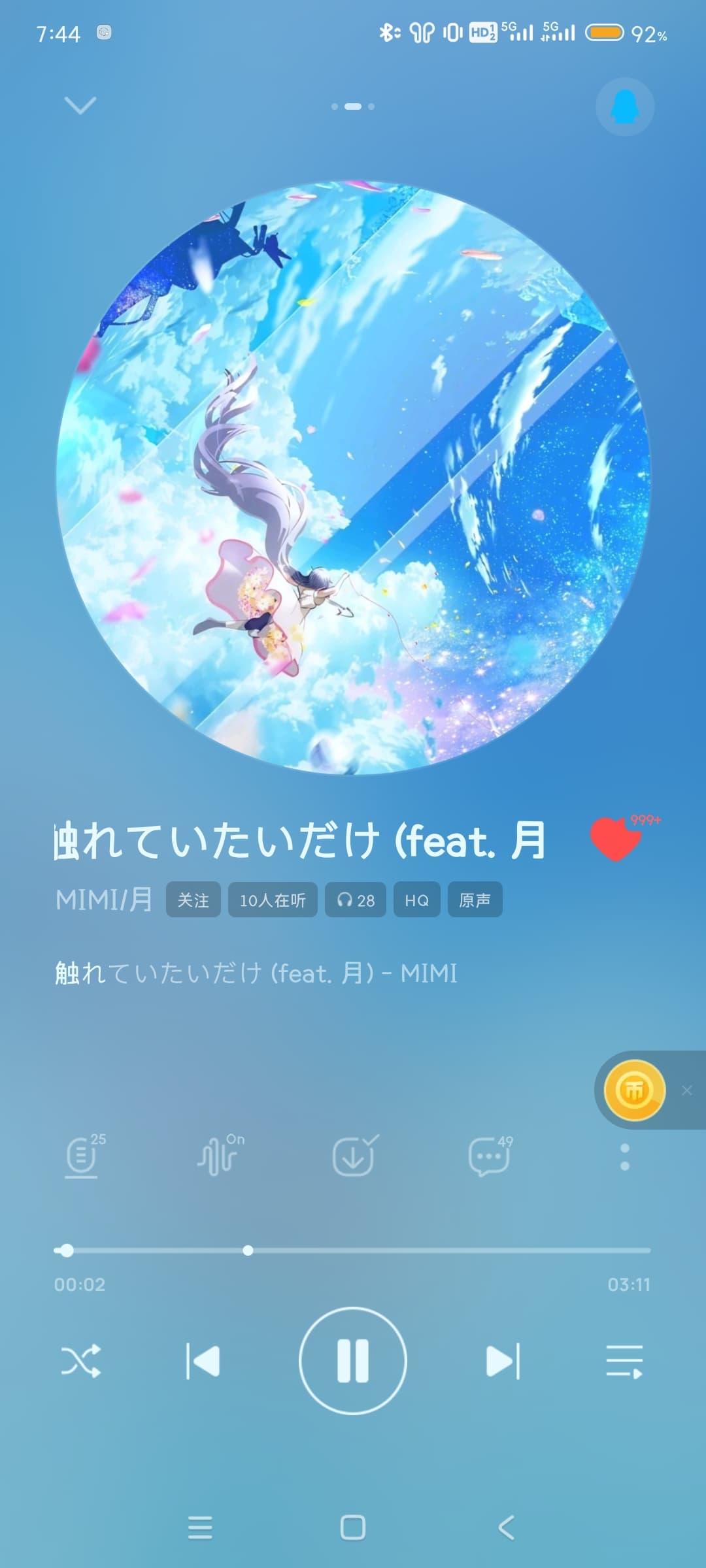Follow the artist via the 关注 chip
The image size is (706, 1568).
pyautogui.click(x=193, y=900)
